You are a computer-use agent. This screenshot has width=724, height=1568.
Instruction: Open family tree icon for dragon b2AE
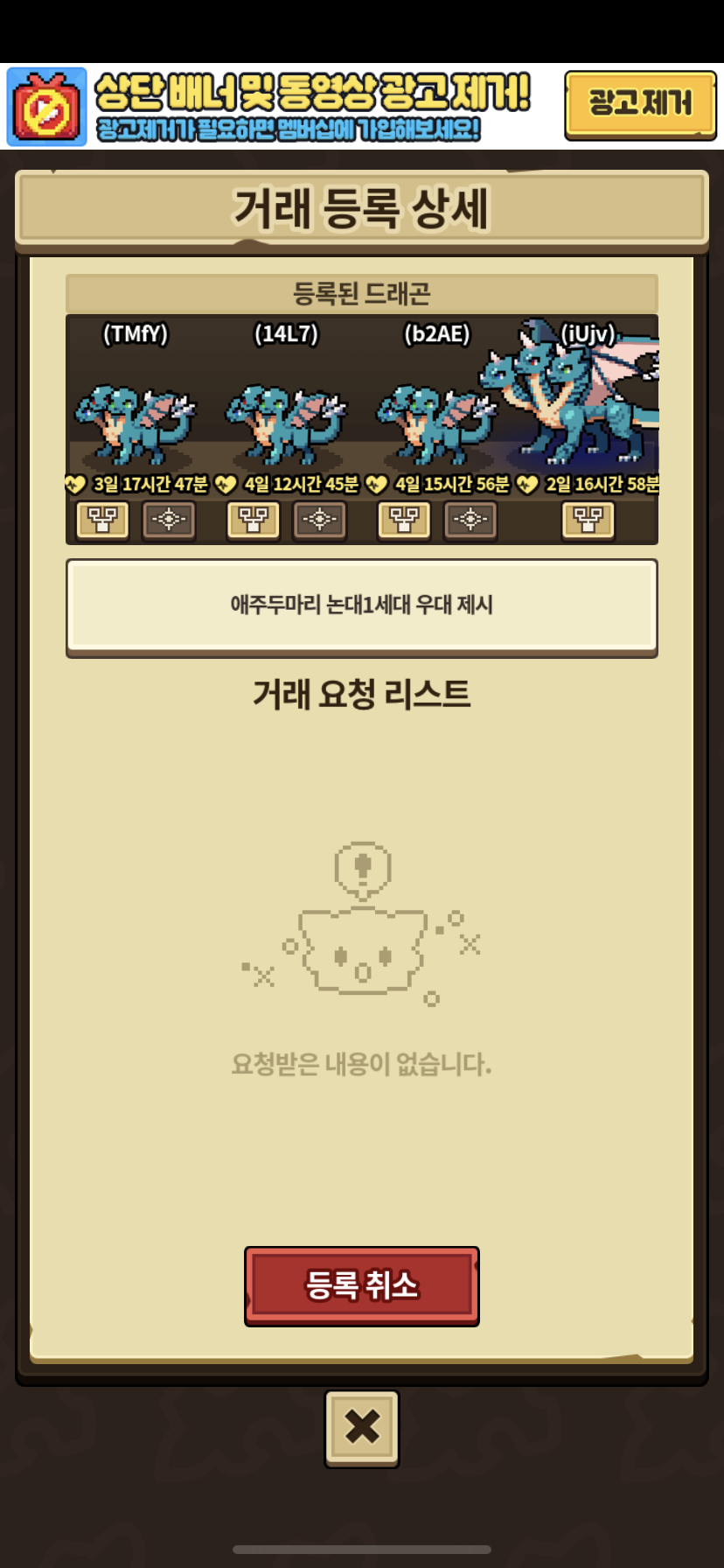point(404,521)
